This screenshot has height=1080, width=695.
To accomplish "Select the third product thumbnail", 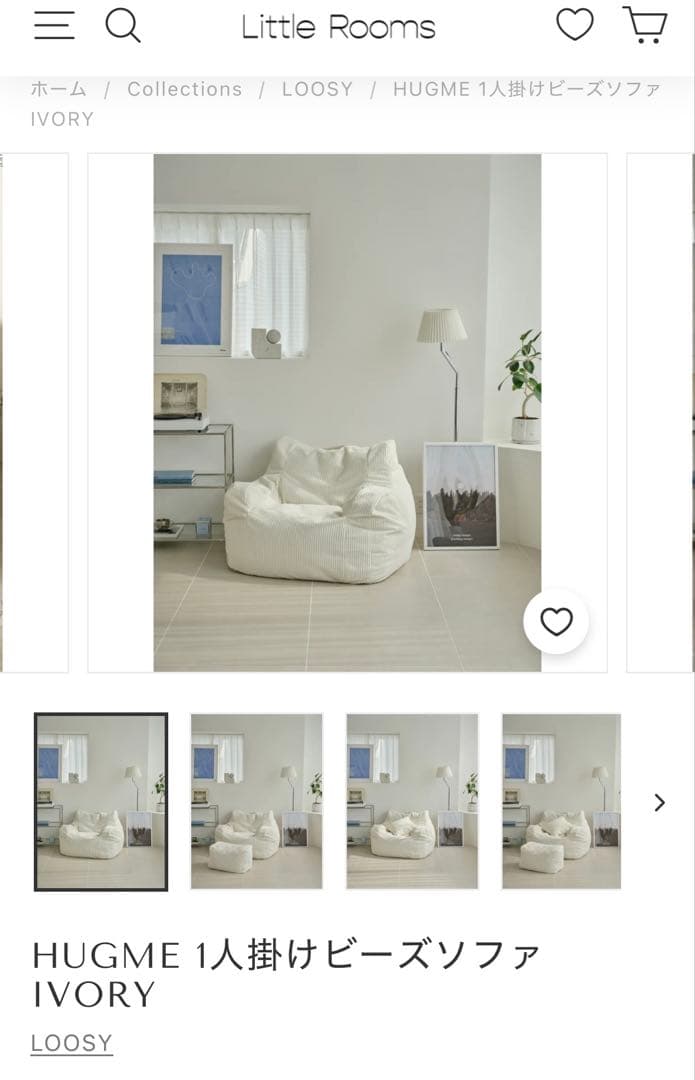I will coord(412,801).
